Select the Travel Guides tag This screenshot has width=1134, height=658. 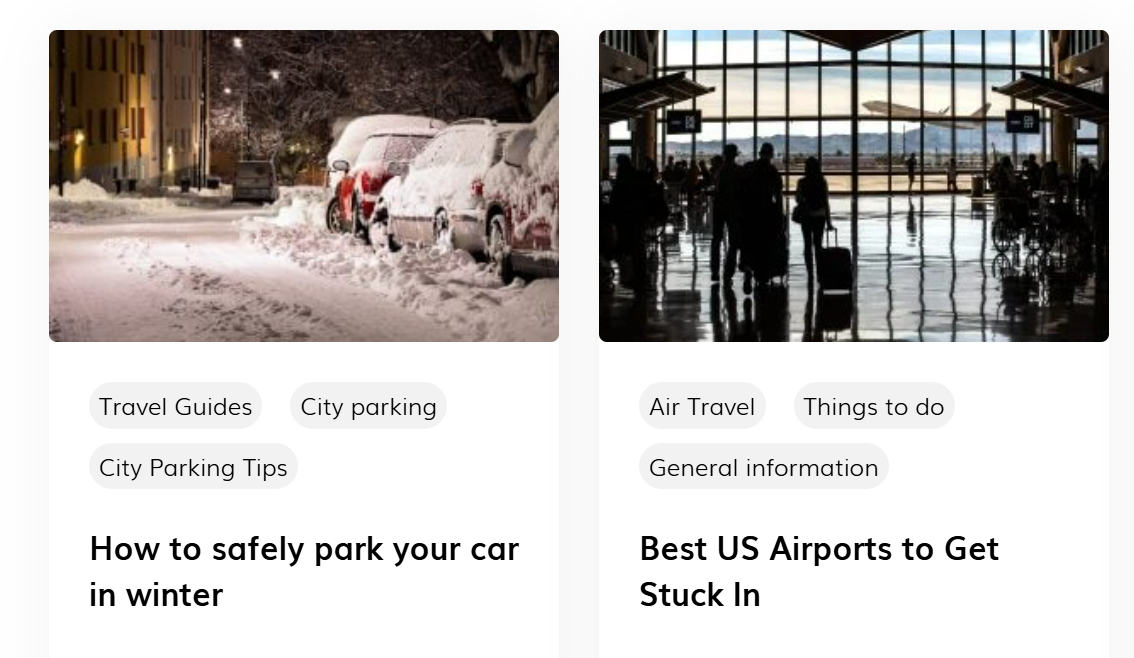coord(175,407)
